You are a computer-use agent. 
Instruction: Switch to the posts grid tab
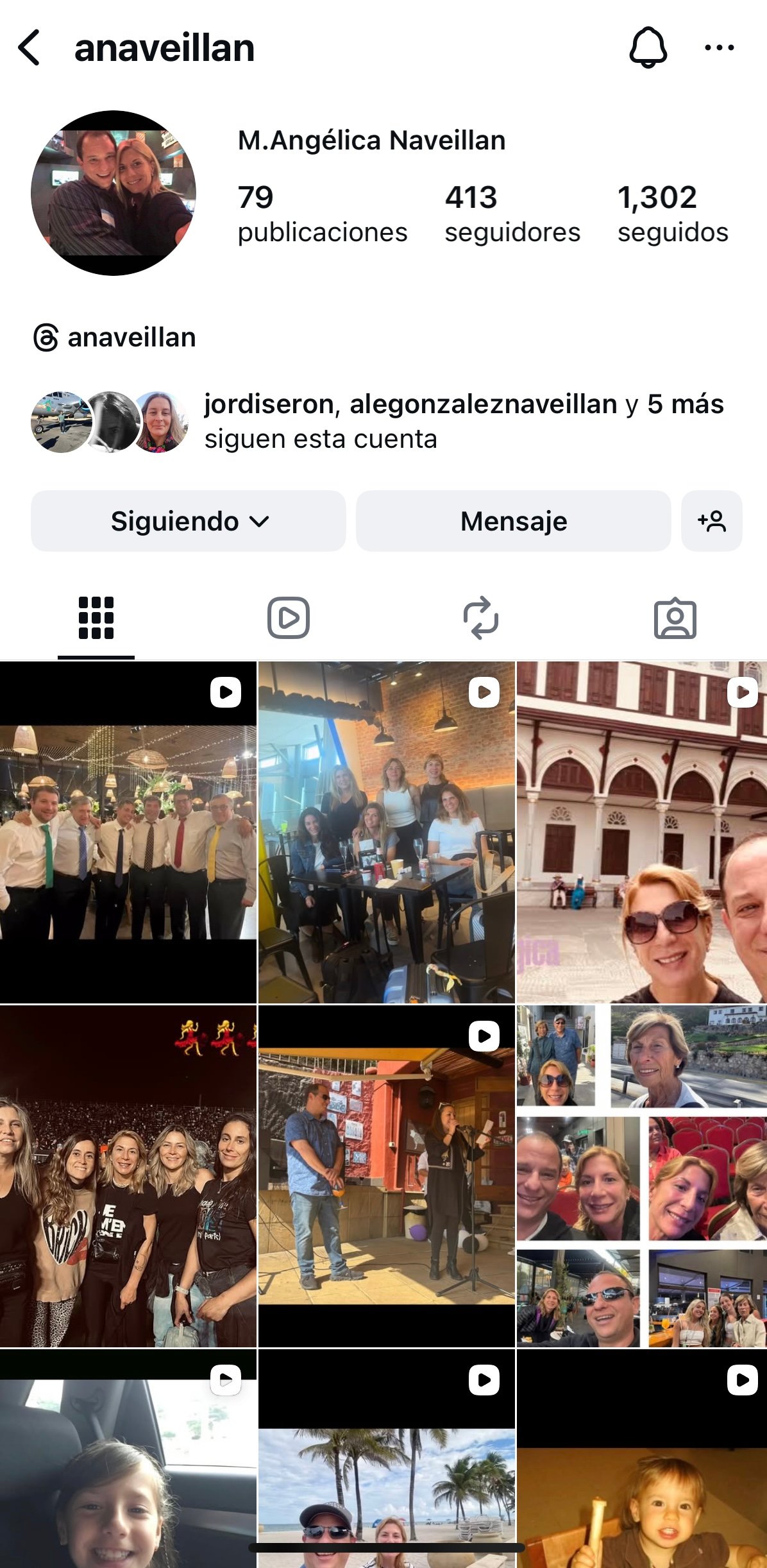tap(96, 618)
